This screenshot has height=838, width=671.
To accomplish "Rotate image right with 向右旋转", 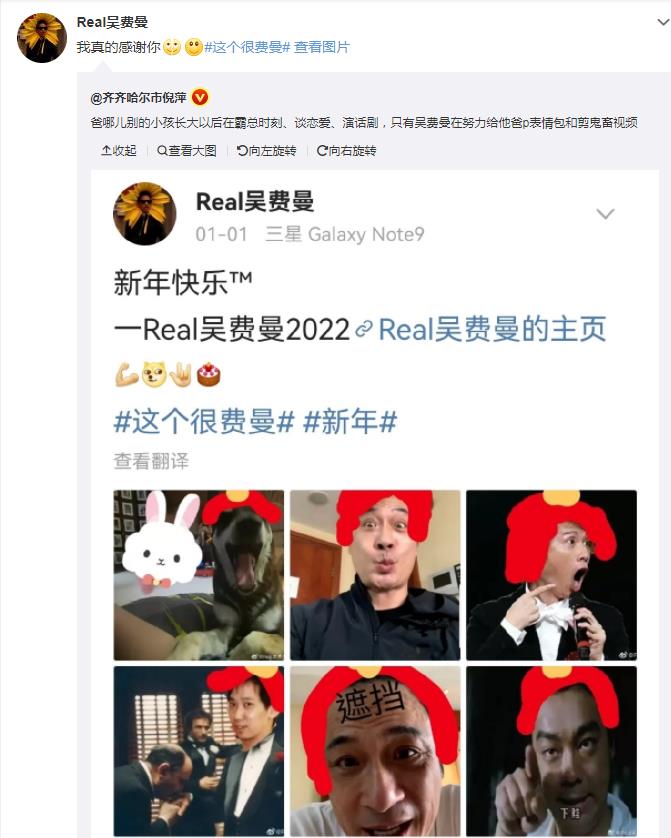I will pos(347,151).
